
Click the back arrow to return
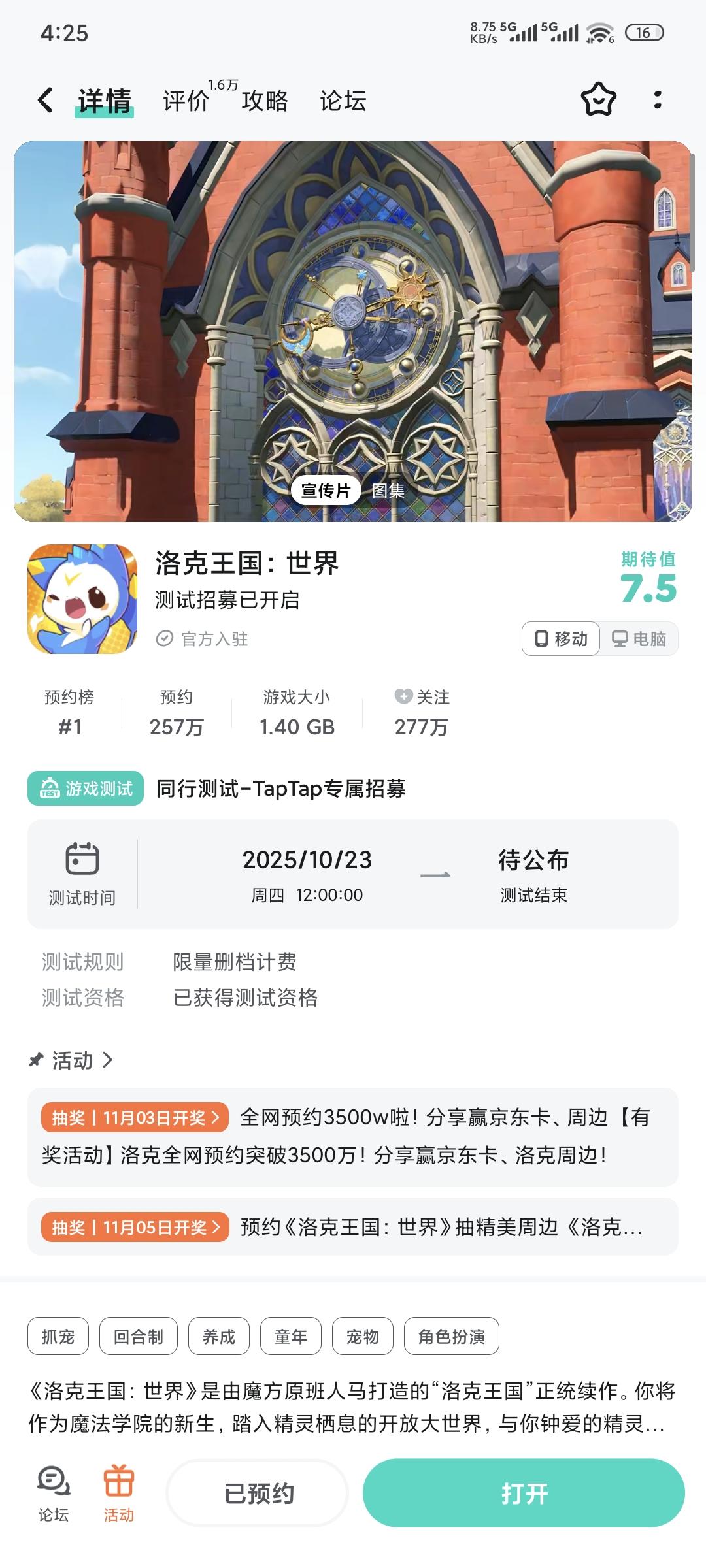pyautogui.click(x=44, y=101)
